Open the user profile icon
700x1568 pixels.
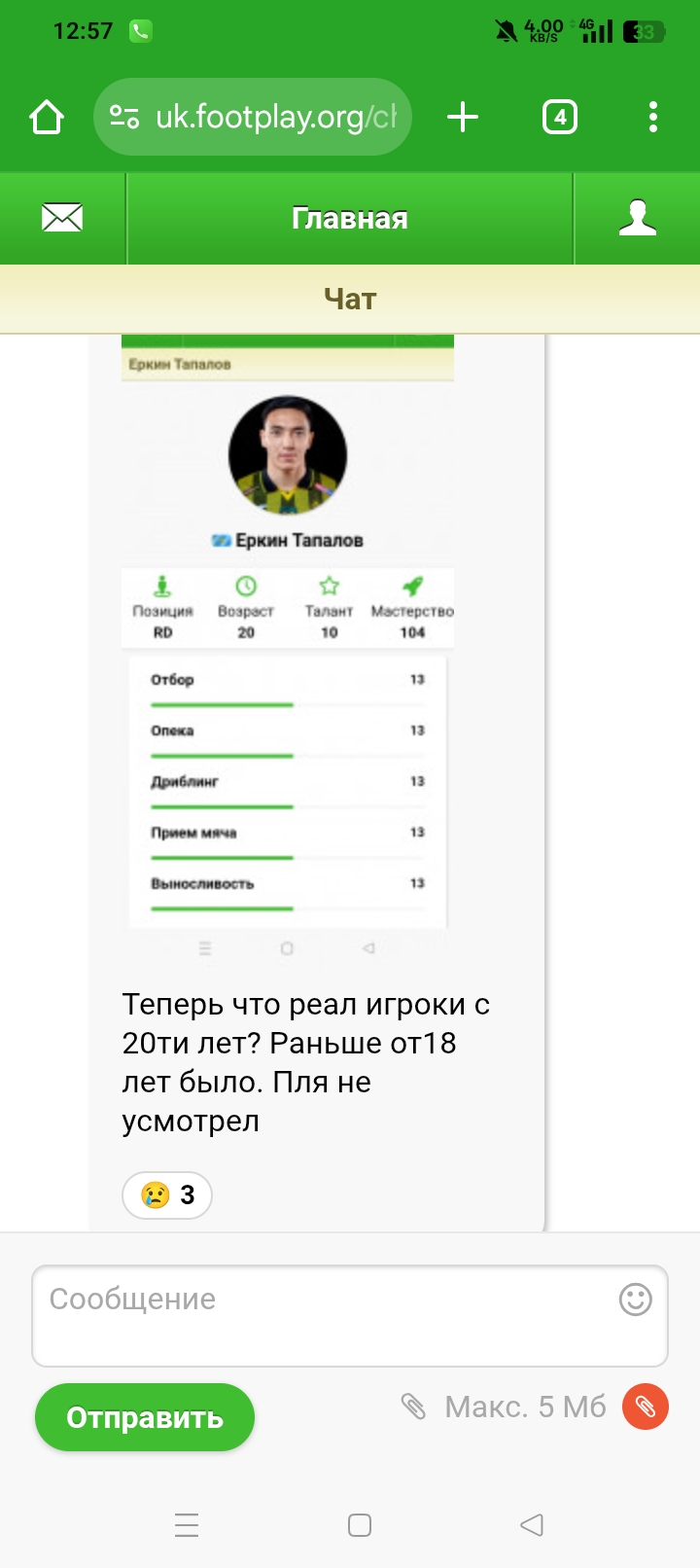(637, 218)
